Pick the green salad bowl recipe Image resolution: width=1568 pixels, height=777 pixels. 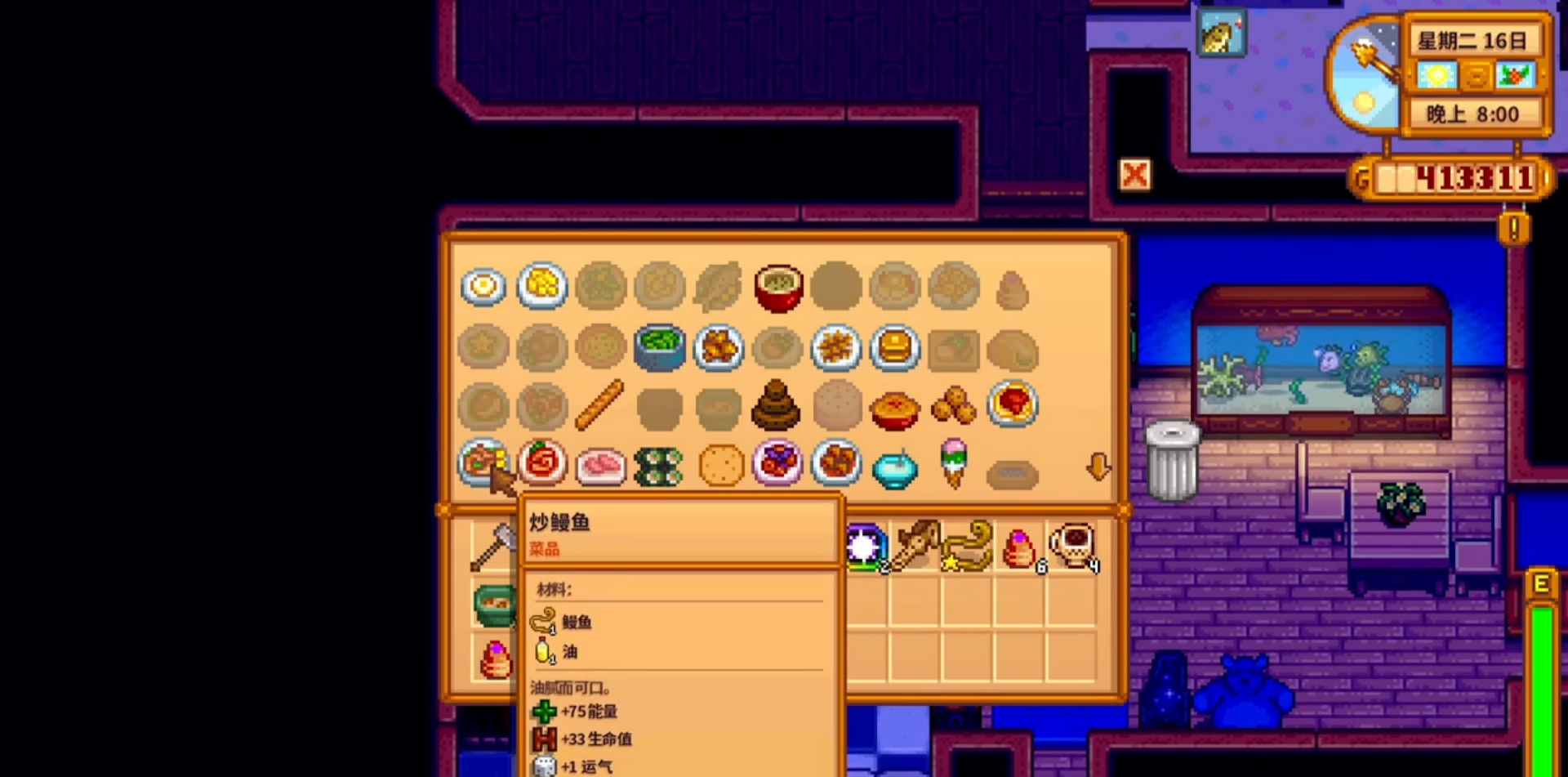tap(660, 346)
